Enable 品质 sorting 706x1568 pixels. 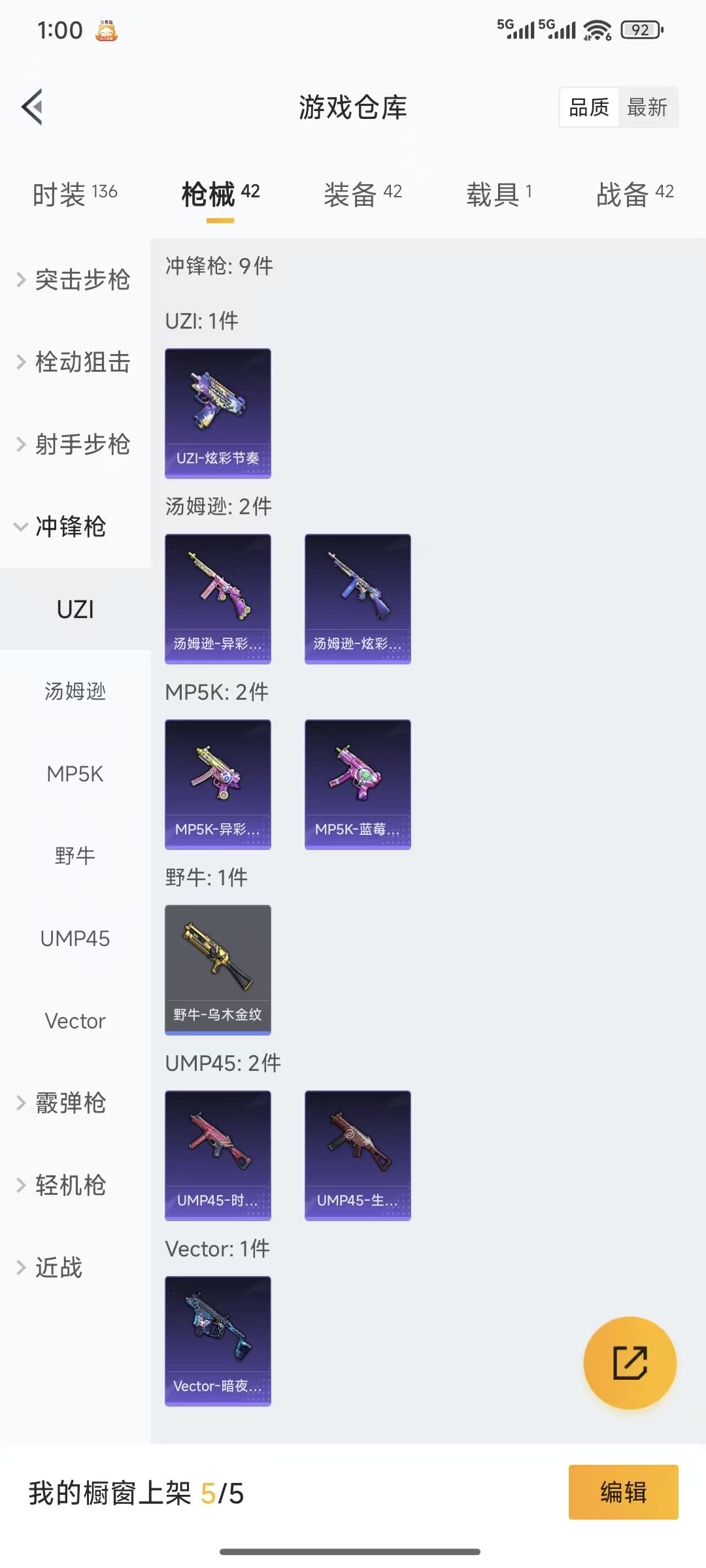(589, 107)
